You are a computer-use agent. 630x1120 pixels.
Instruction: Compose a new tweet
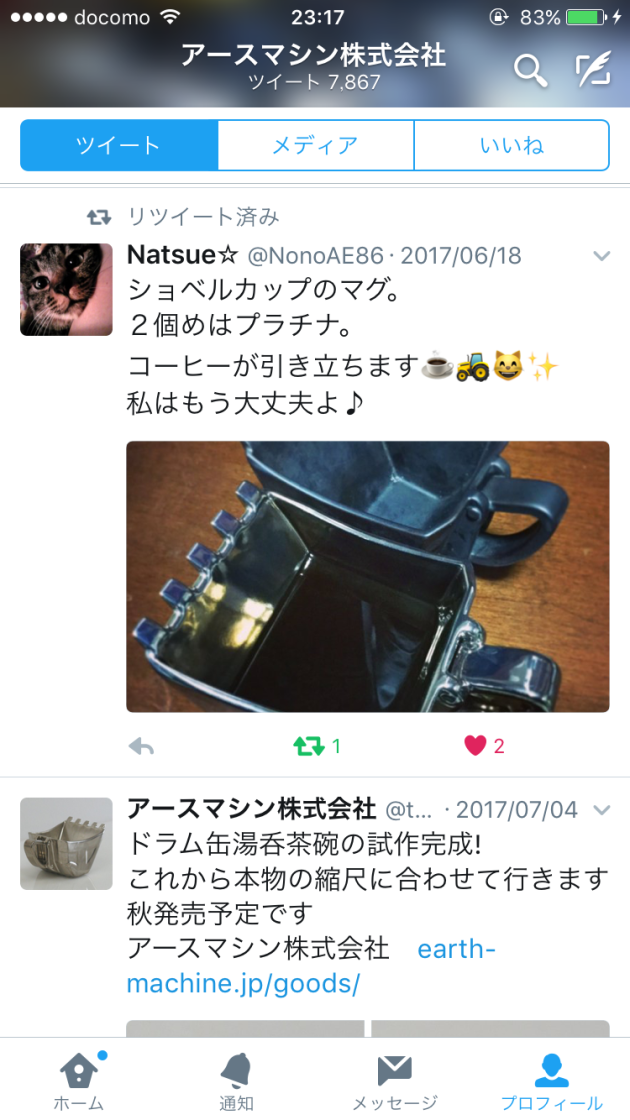(x=592, y=69)
